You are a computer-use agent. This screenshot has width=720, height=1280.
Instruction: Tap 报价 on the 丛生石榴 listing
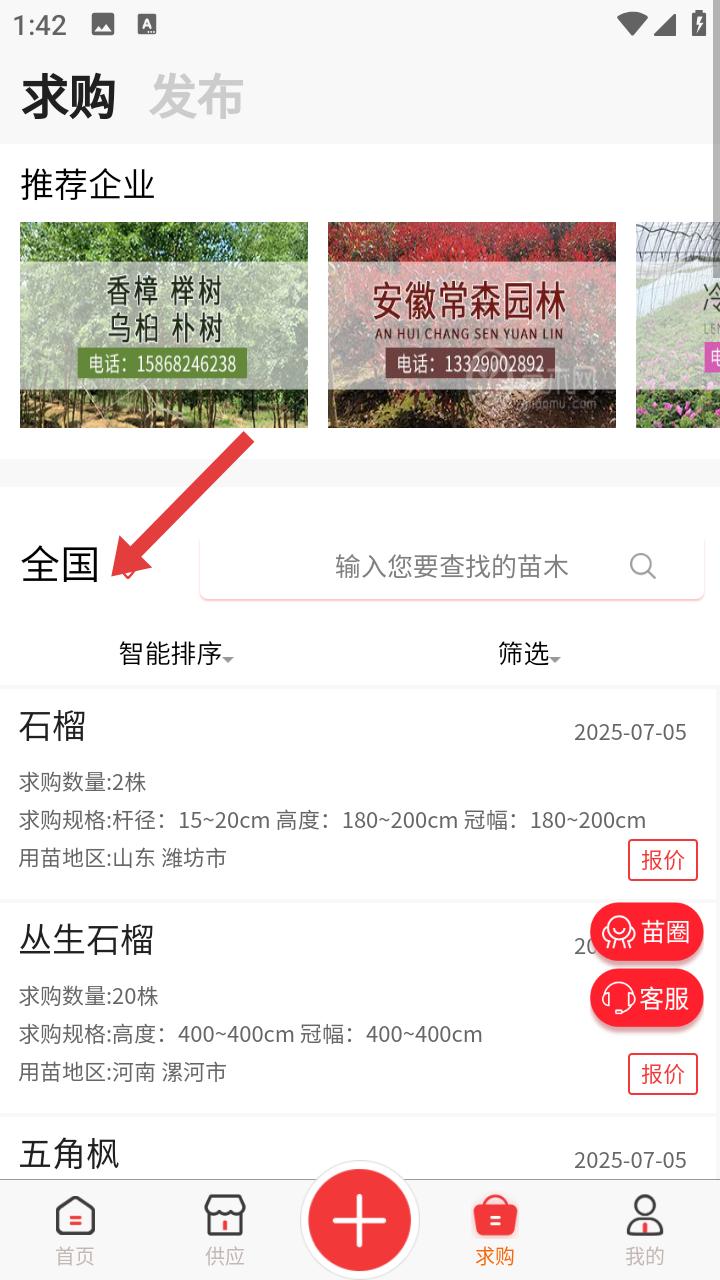click(662, 1074)
